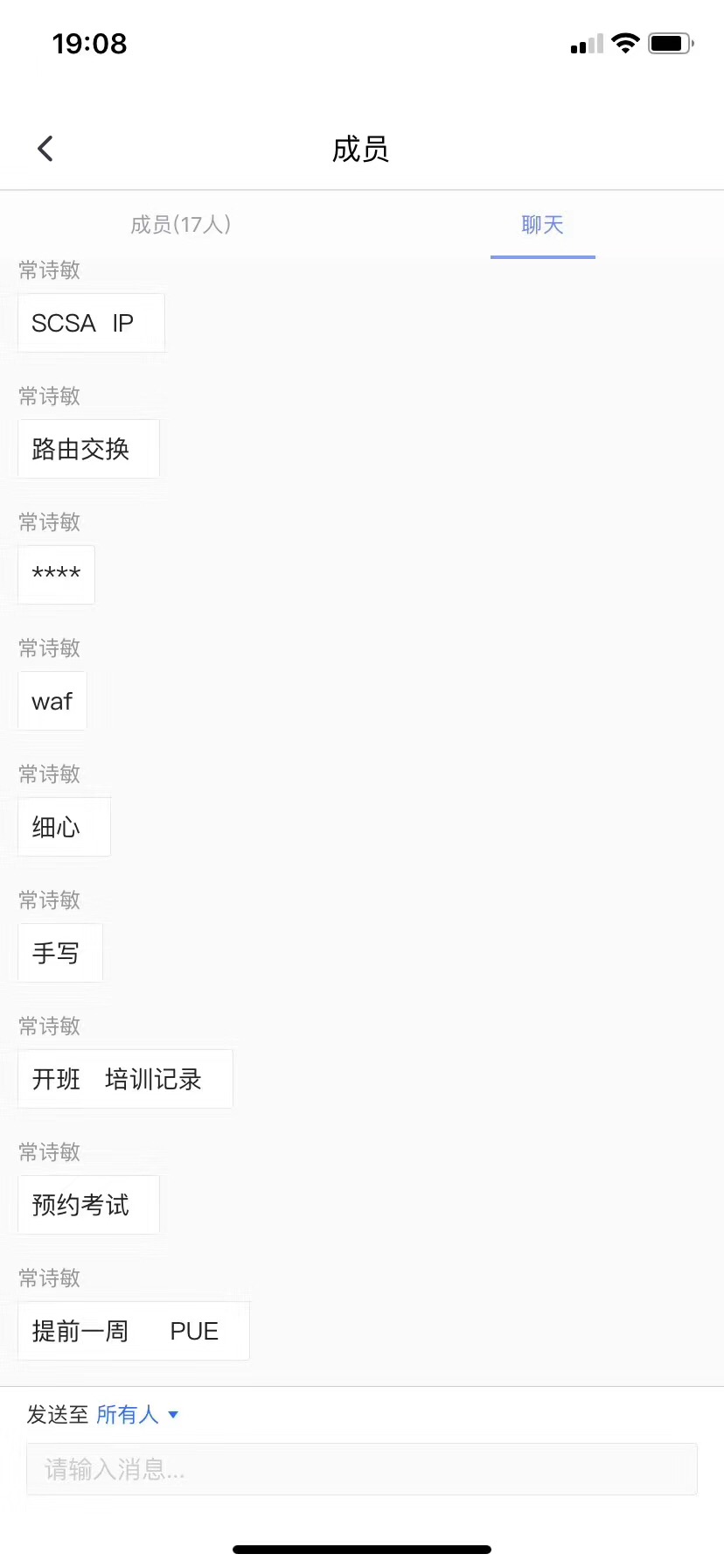The width and height of the screenshot is (724, 1568).
Task: Switch to the 成员(17人) tab
Action: coord(181,225)
